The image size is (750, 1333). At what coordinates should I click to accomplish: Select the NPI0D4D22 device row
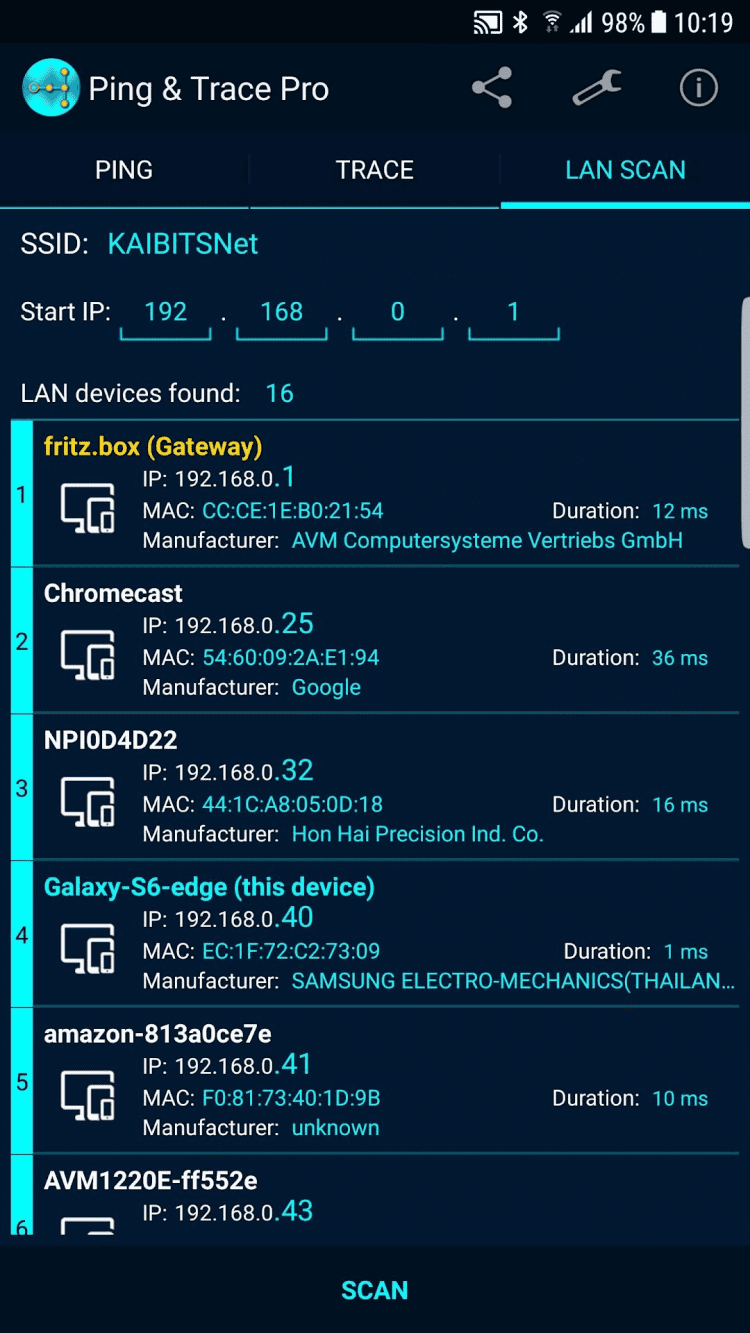pos(380,787)
